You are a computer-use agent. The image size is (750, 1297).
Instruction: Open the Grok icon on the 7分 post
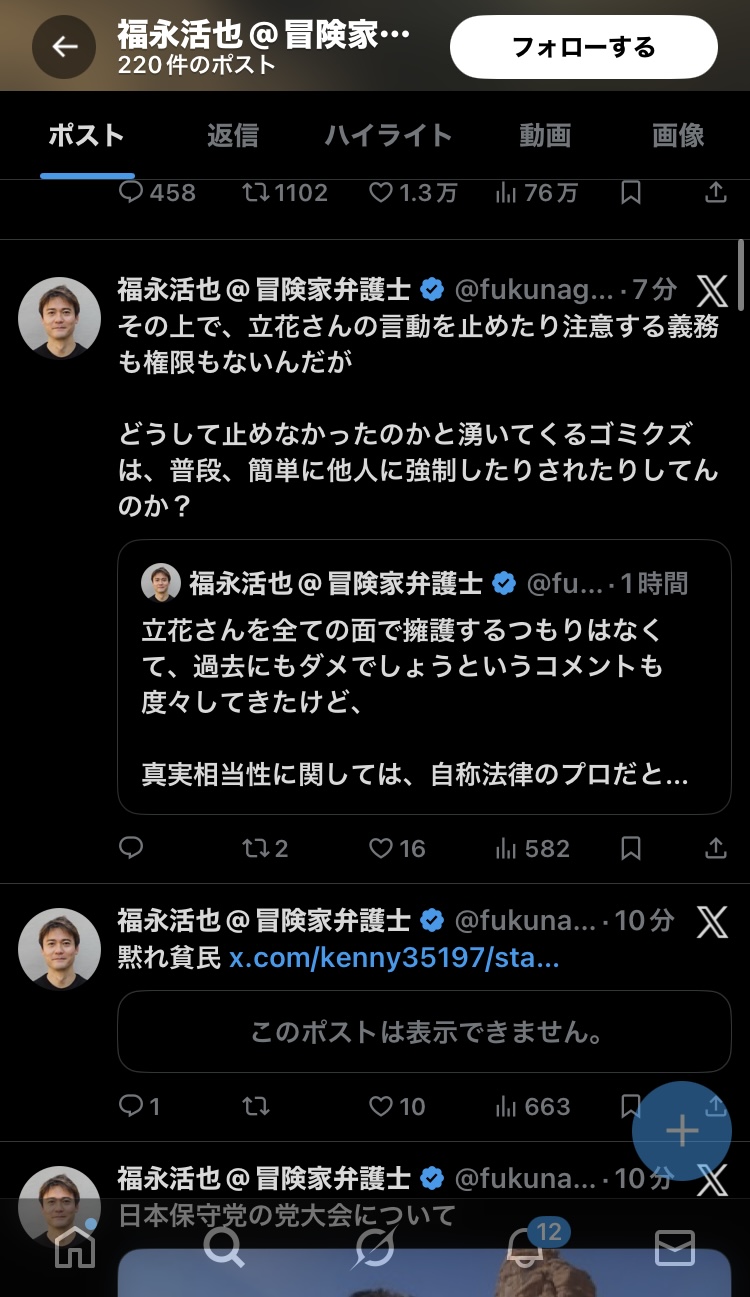(712, 291)
